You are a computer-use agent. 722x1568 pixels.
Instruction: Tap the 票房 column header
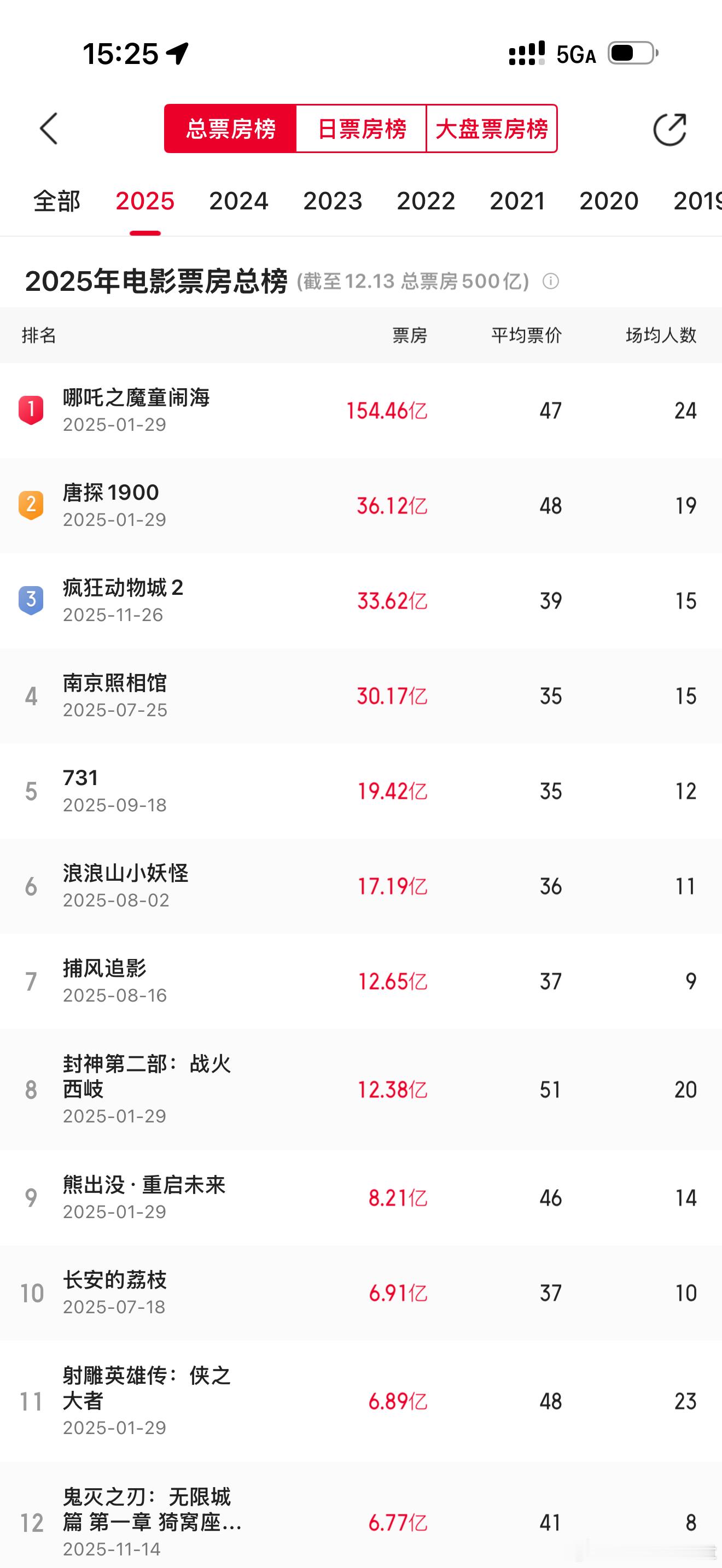point(409,335)
